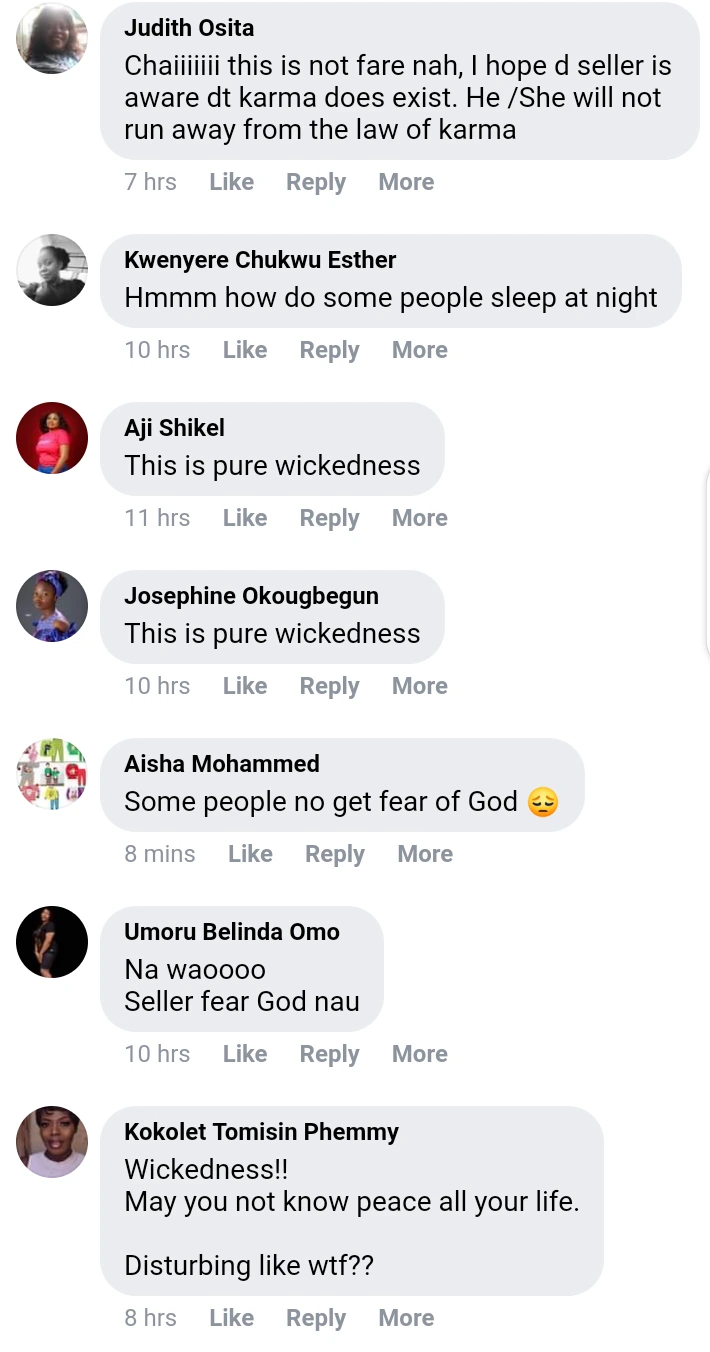Reply to Aisha Mohammed's comment
The height and width of the screenshot is (1352, 710).
click(335, 854)
